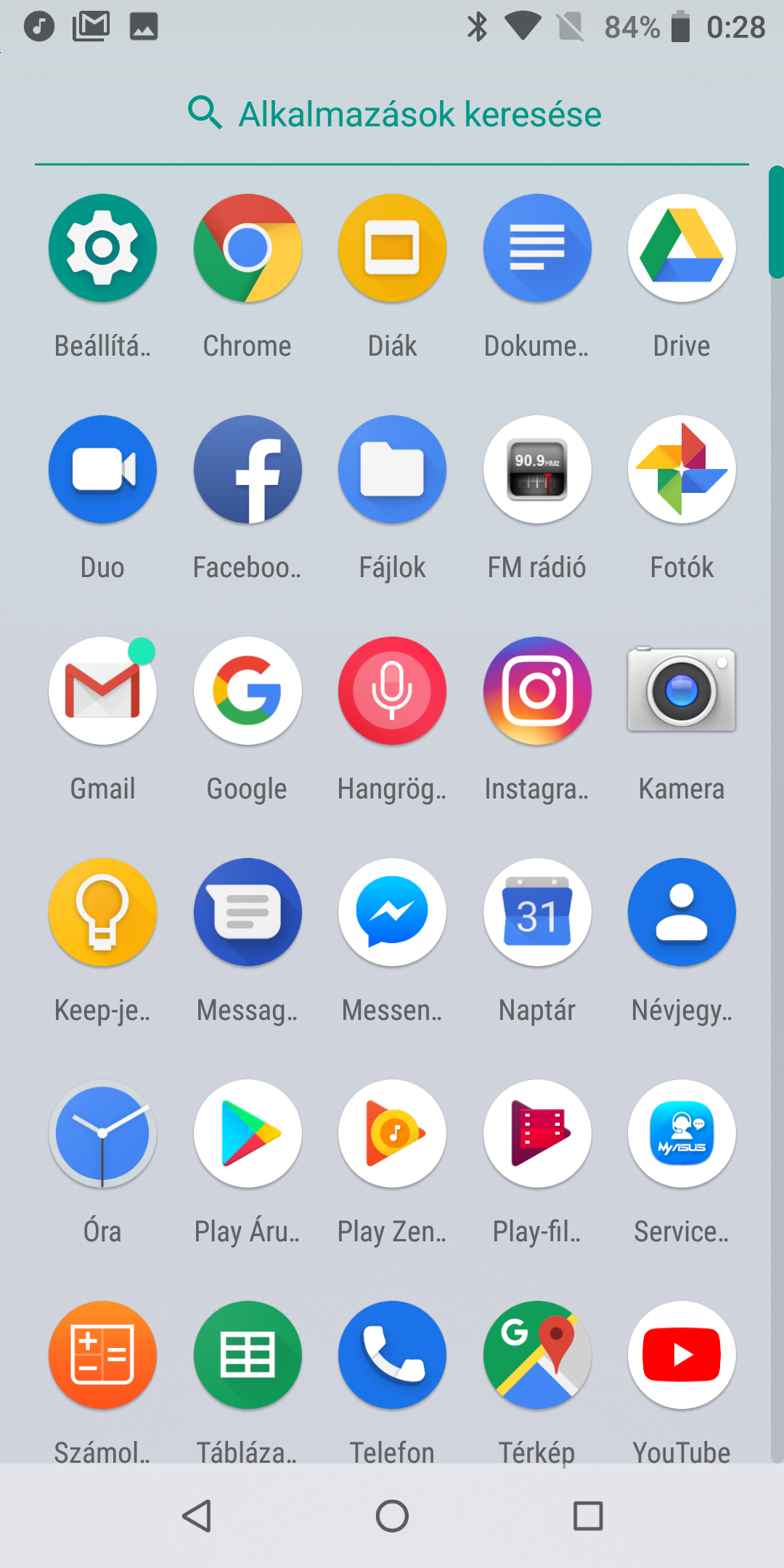
Task: Tap the Alkalmazások keresése search field
Action: click(392, 114)
